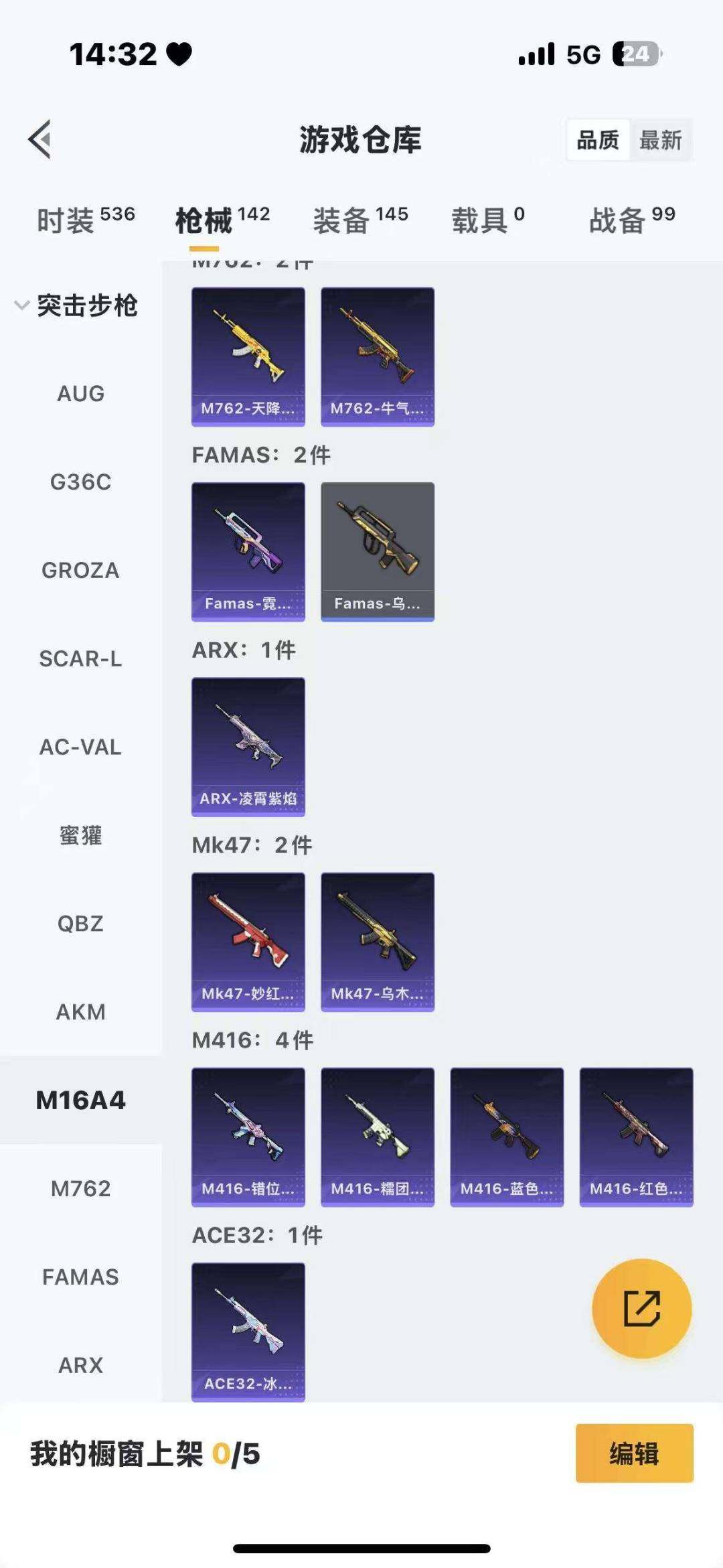Select 蜜獾 in the sidebar
Screen dimensions: 723x1568
tap(80, 835)
